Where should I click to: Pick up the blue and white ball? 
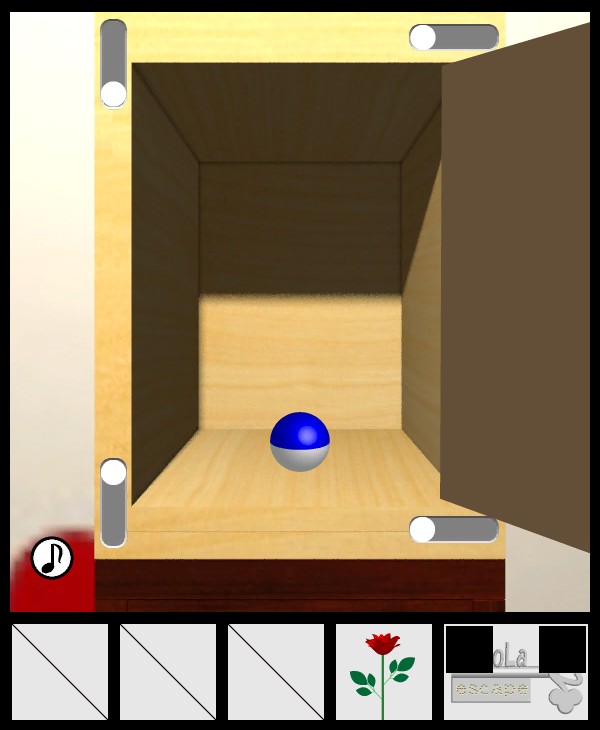pyautogui.click(x=299, y=441)
